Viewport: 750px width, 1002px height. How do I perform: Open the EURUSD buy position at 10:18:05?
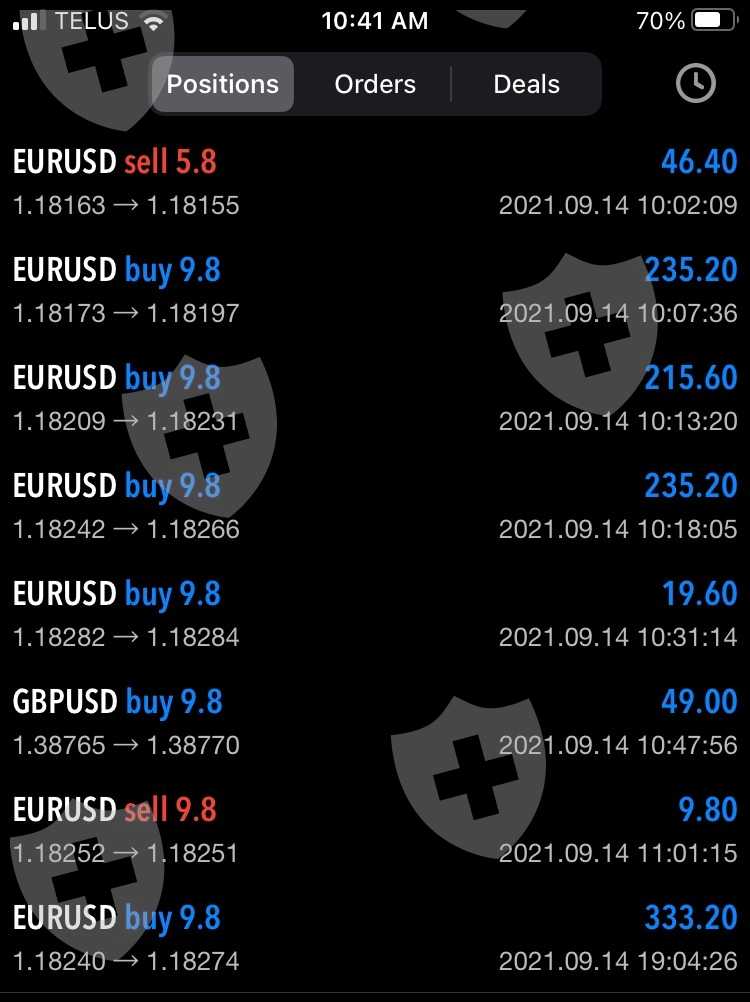point(375,506)
